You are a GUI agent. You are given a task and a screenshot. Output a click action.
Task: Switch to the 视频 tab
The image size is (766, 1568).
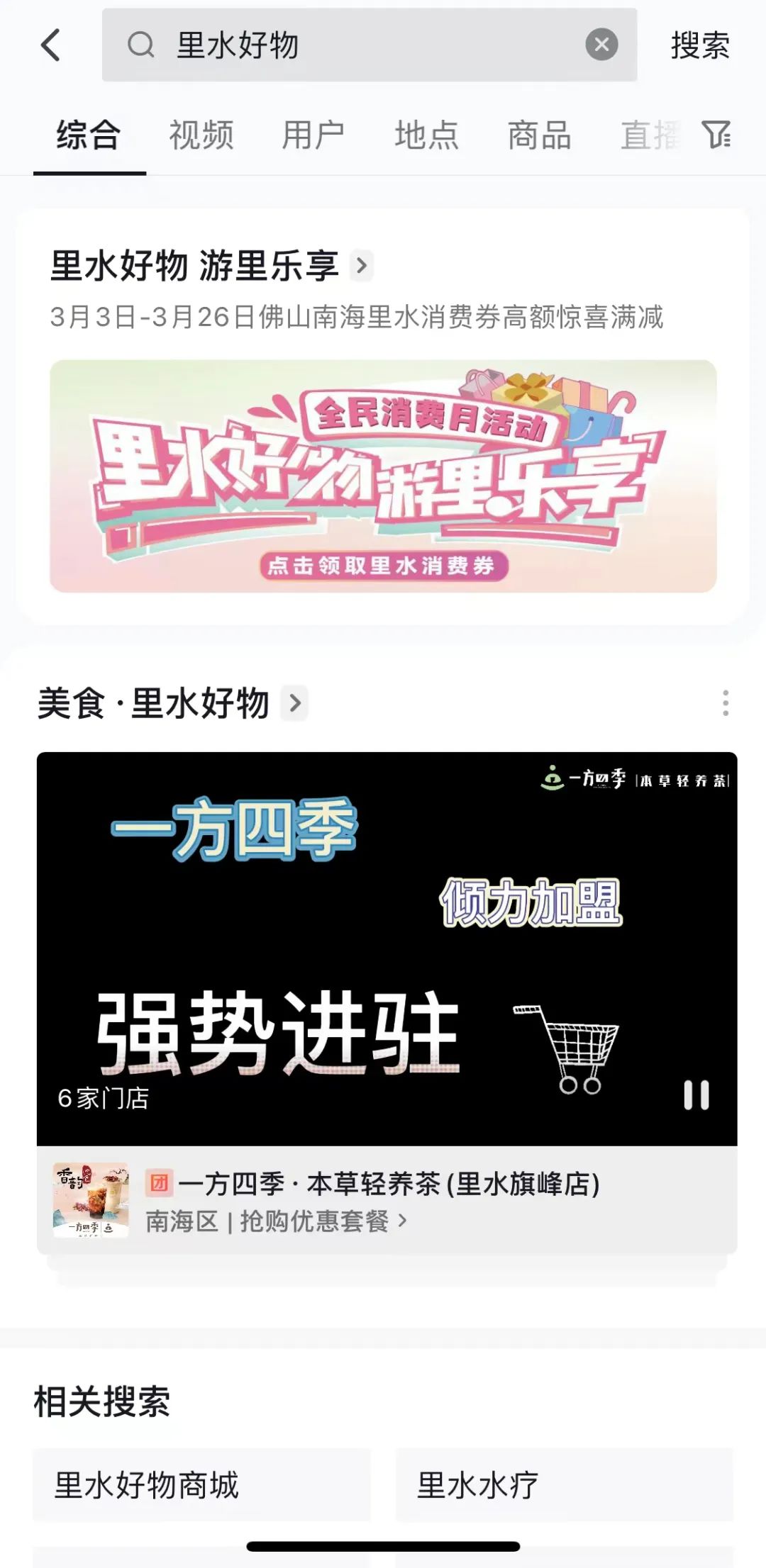coord(201,135)
